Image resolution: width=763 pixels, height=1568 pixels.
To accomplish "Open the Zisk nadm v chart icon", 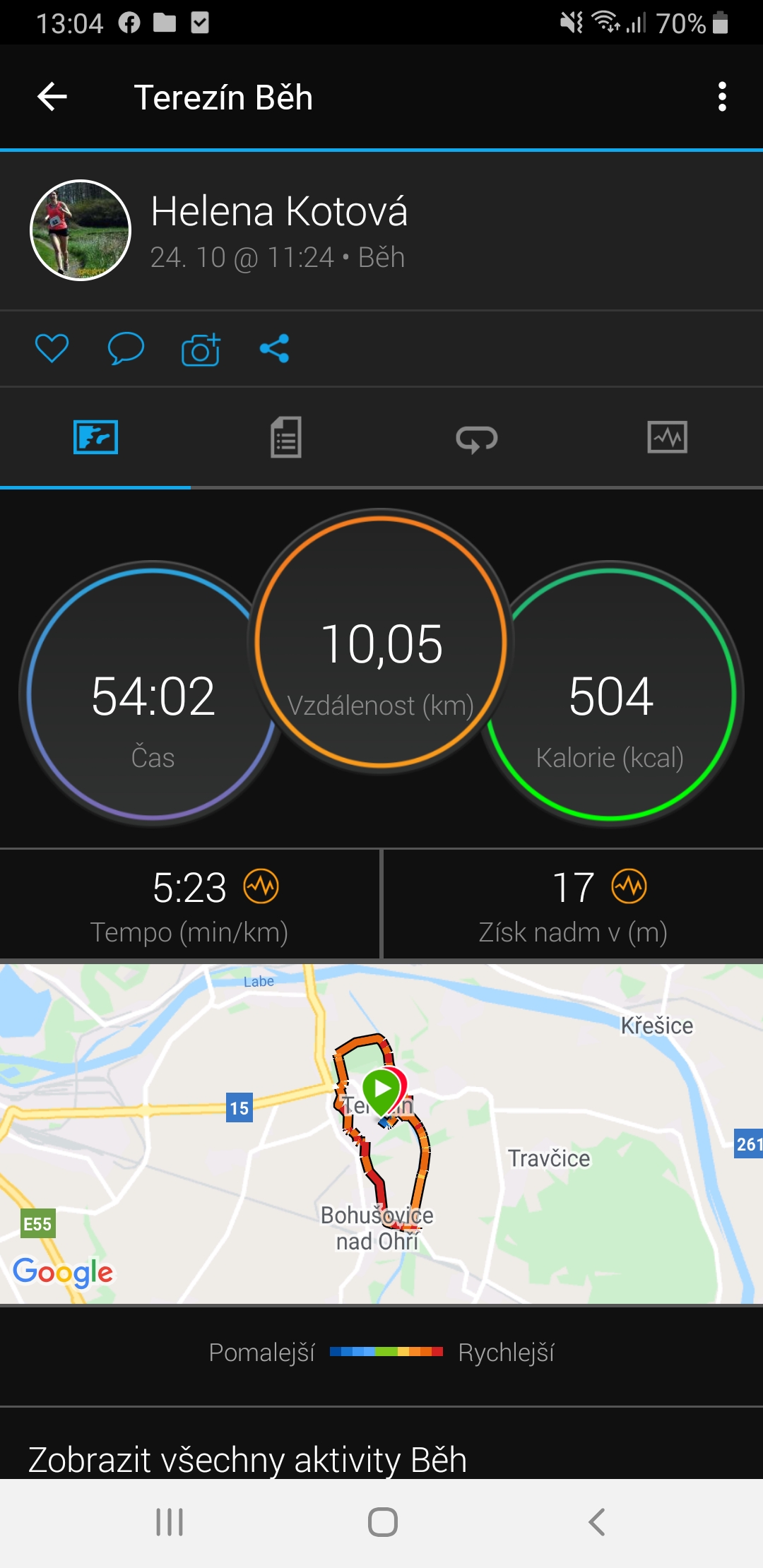I will [629, 886].
